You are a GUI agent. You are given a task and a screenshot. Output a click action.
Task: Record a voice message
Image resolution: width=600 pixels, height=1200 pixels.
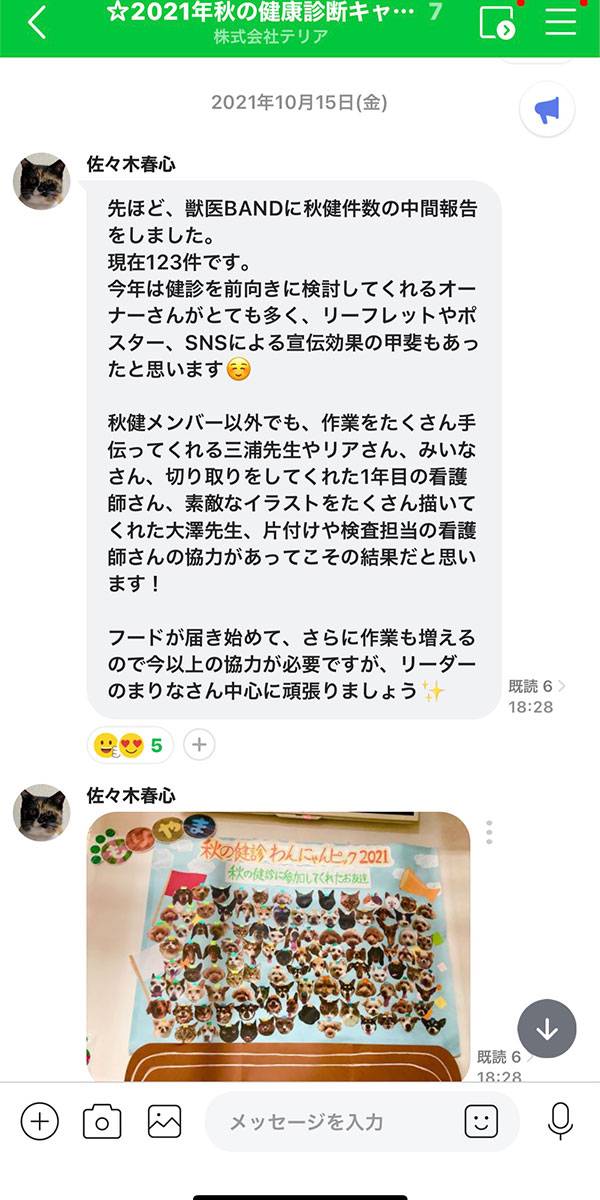[x=561, y=1121]
